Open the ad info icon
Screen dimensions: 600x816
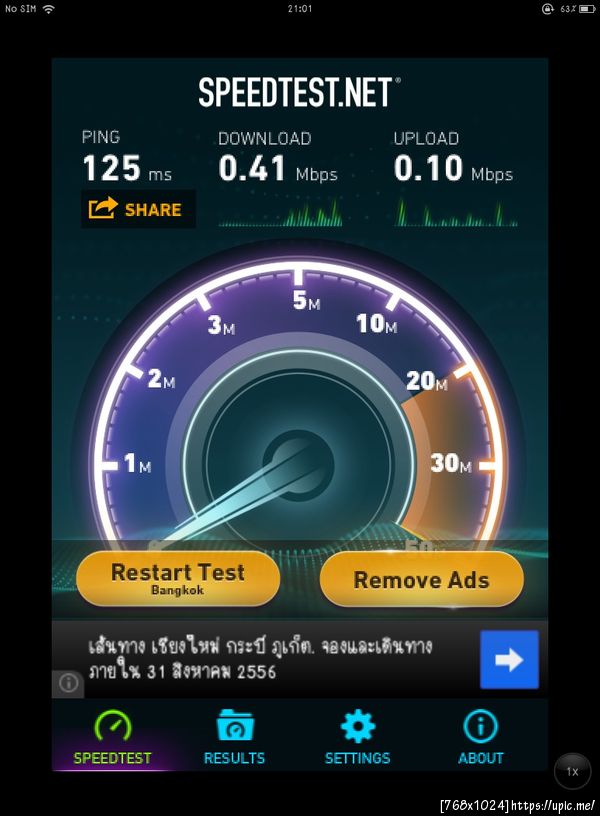coord(68,683)
